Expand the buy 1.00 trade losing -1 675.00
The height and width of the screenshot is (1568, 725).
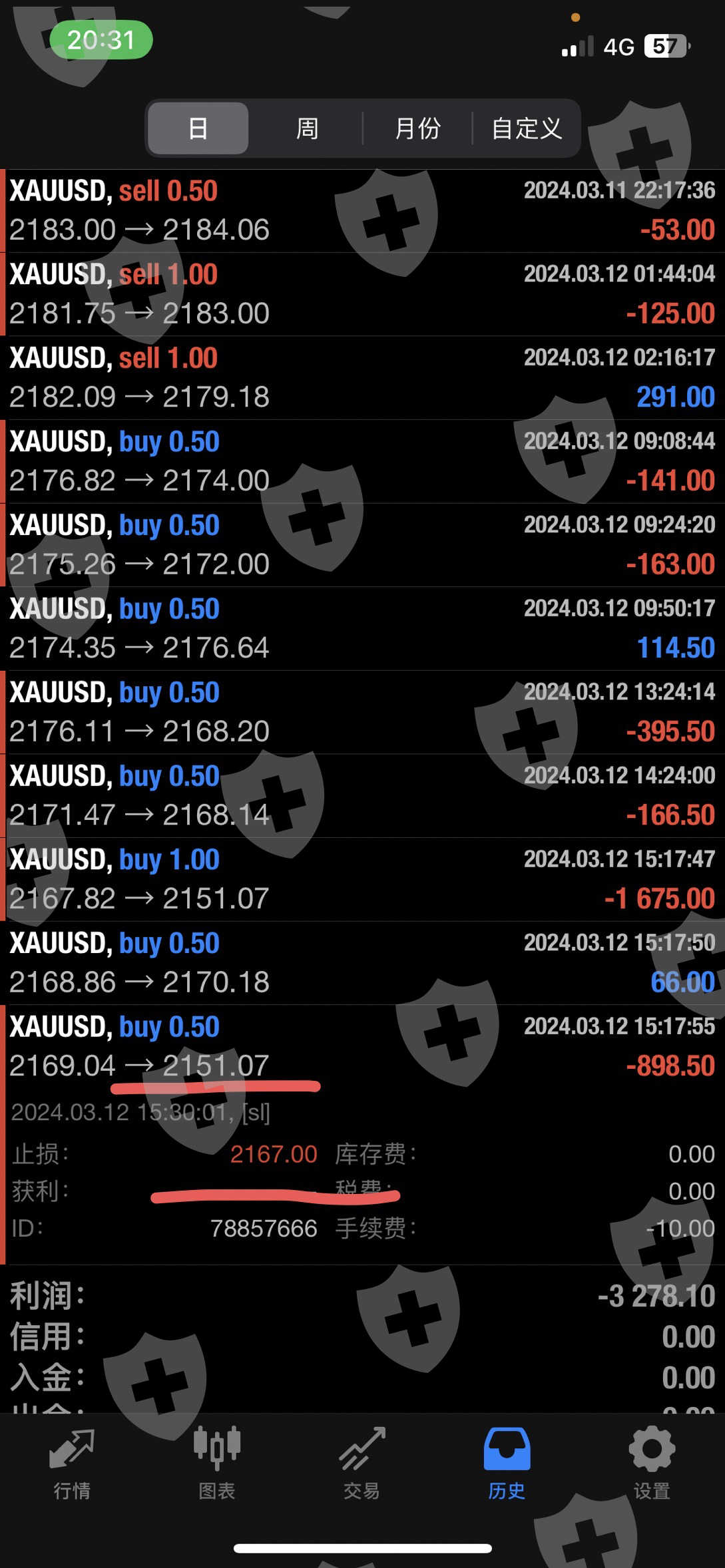click(362, 879)
